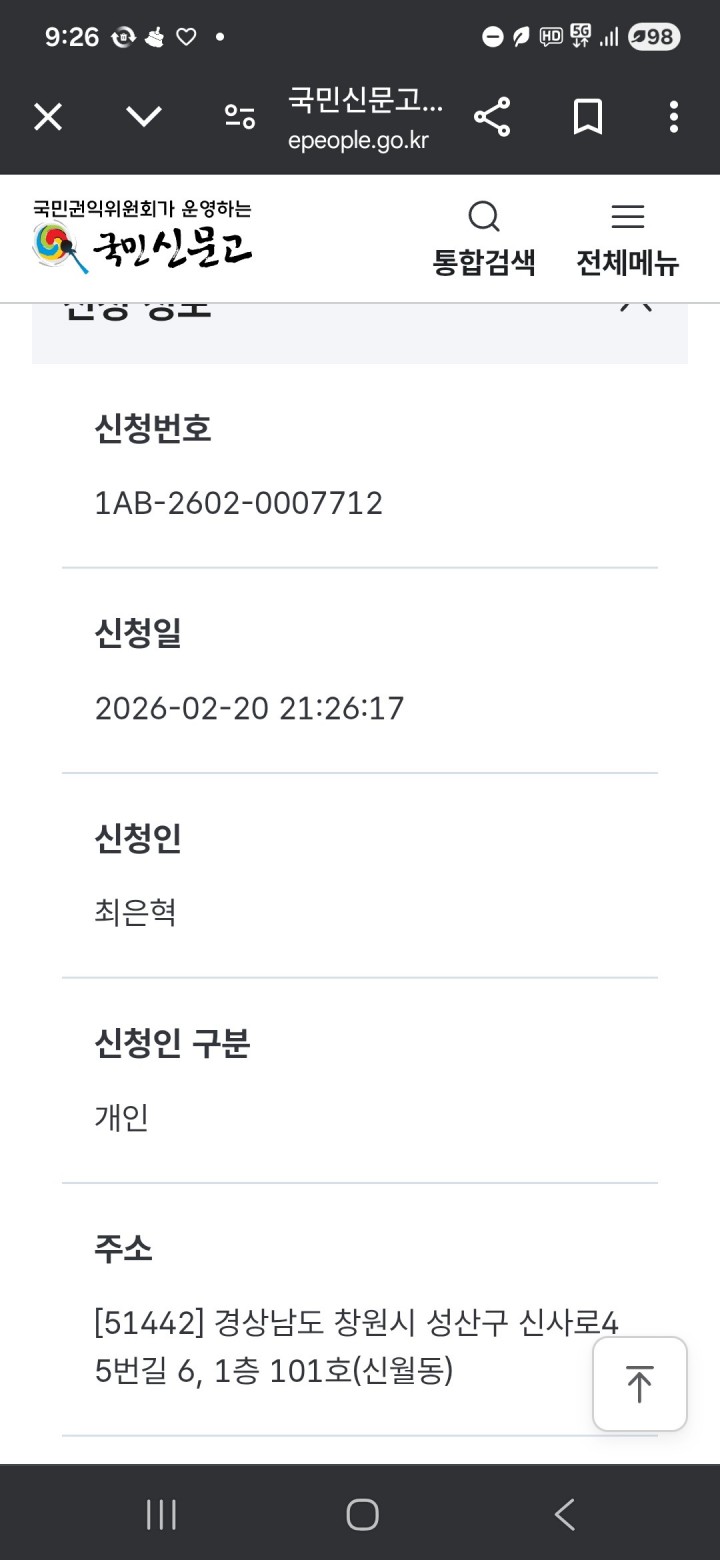
Task: Open recent apps from the navigation bar
Action: coord(161,1514)
